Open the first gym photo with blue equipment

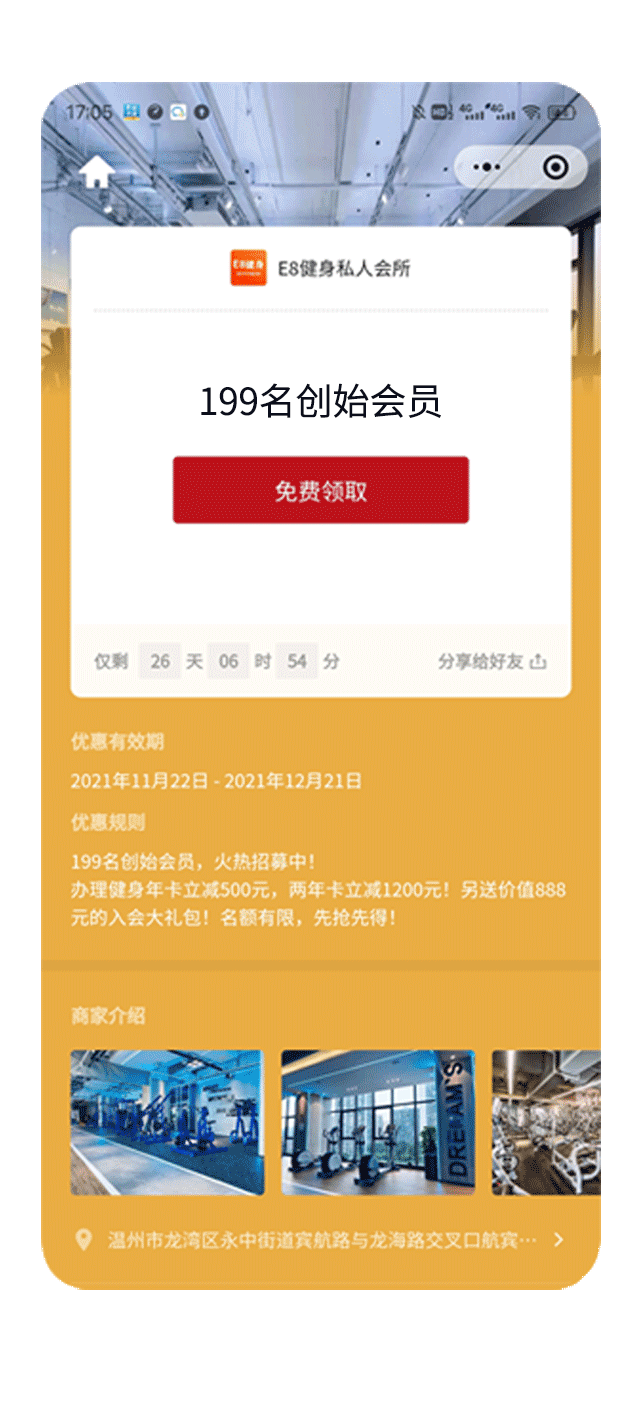[x=166, y=1122]
